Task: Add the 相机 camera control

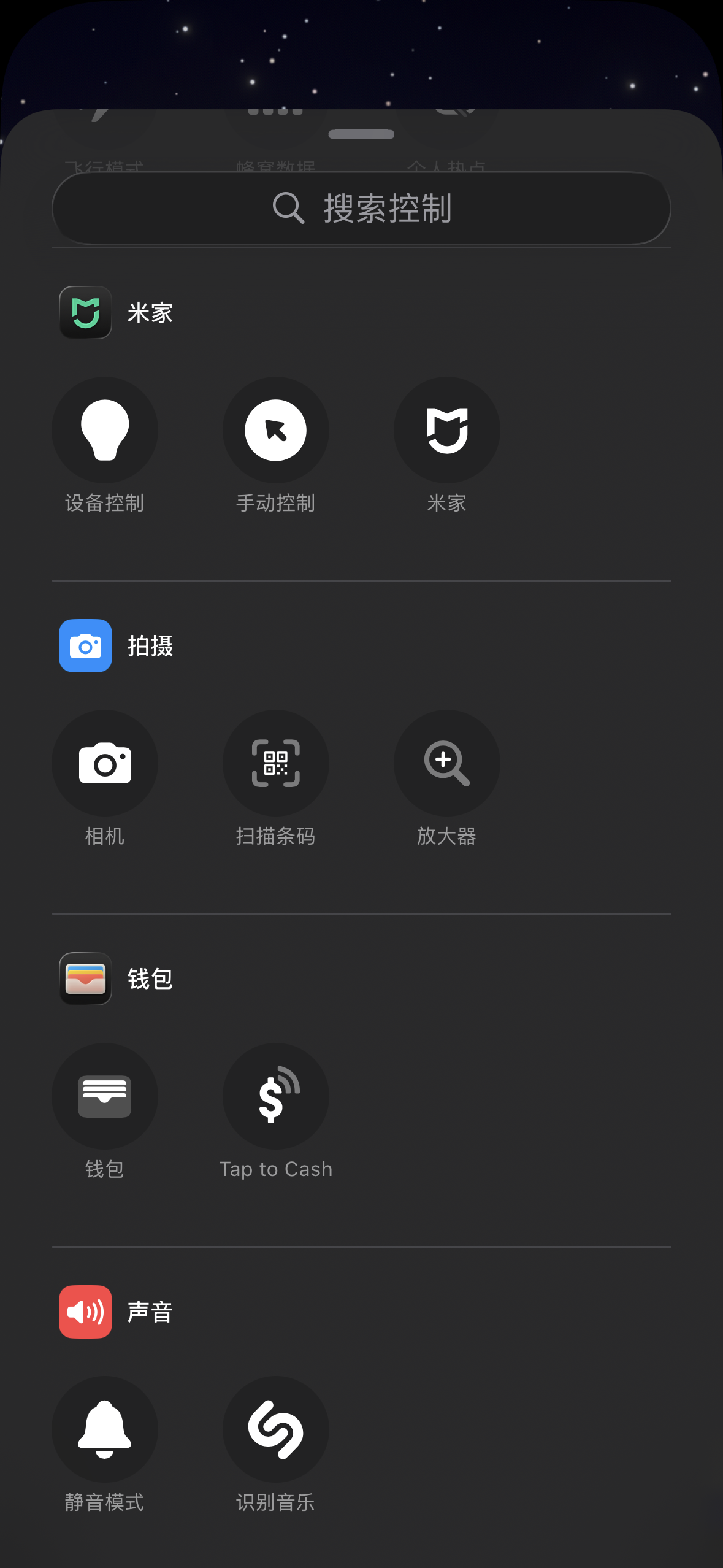Action: coord(105,763)
